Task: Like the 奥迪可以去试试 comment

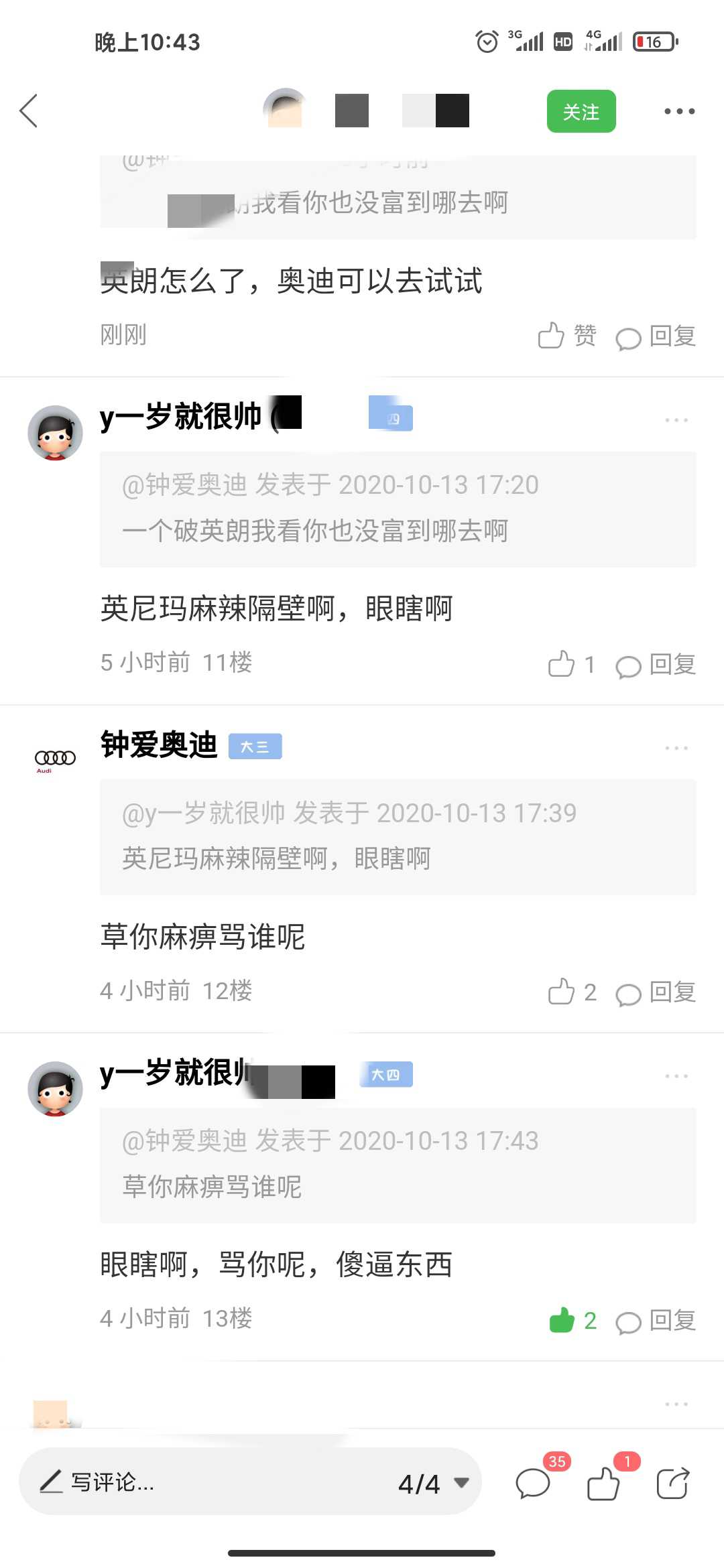Action: click(567, 335)
